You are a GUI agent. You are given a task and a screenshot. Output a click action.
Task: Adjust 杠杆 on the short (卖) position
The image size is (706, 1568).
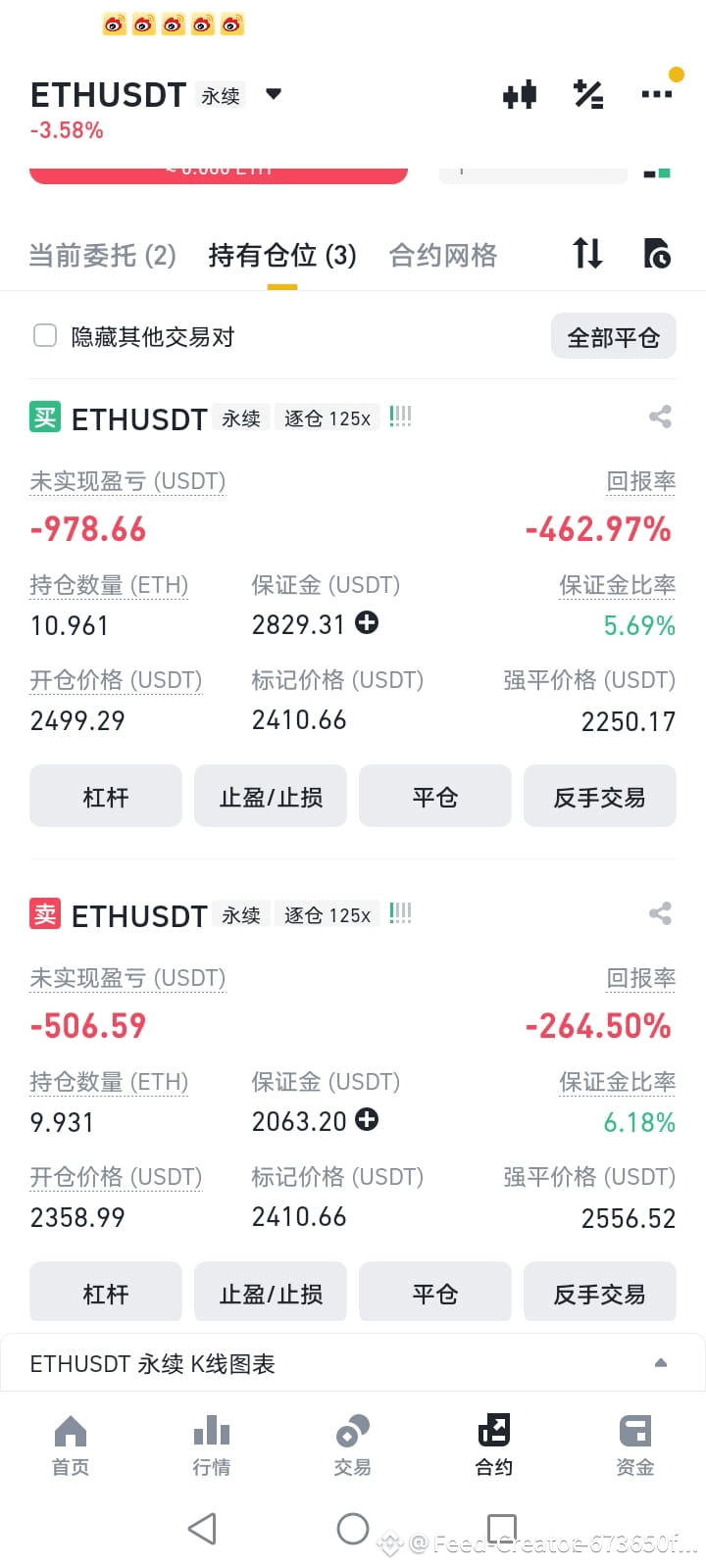tap(106, 1292)
